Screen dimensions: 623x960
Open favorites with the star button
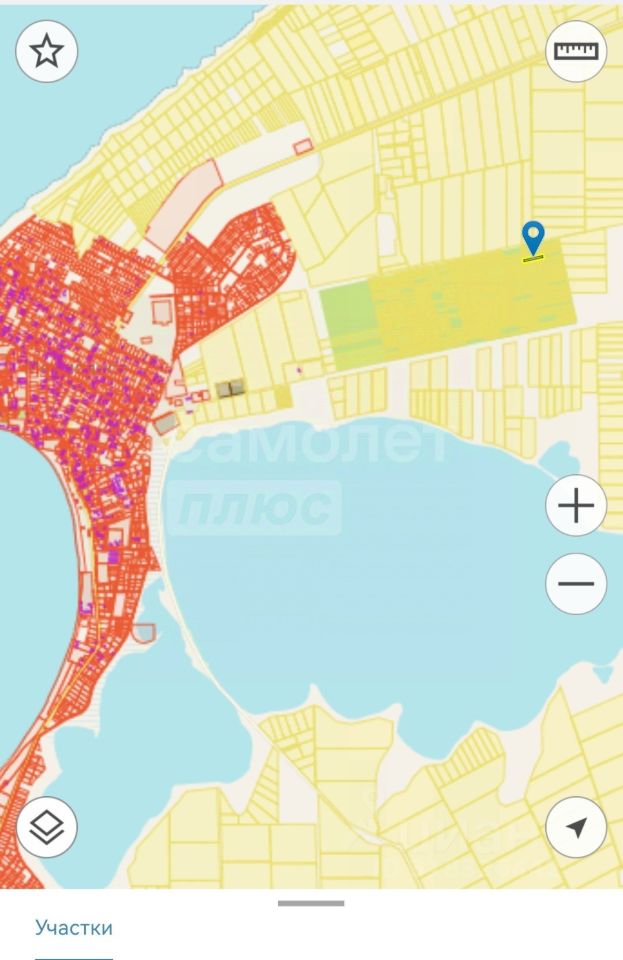click(x=47, y=51)
